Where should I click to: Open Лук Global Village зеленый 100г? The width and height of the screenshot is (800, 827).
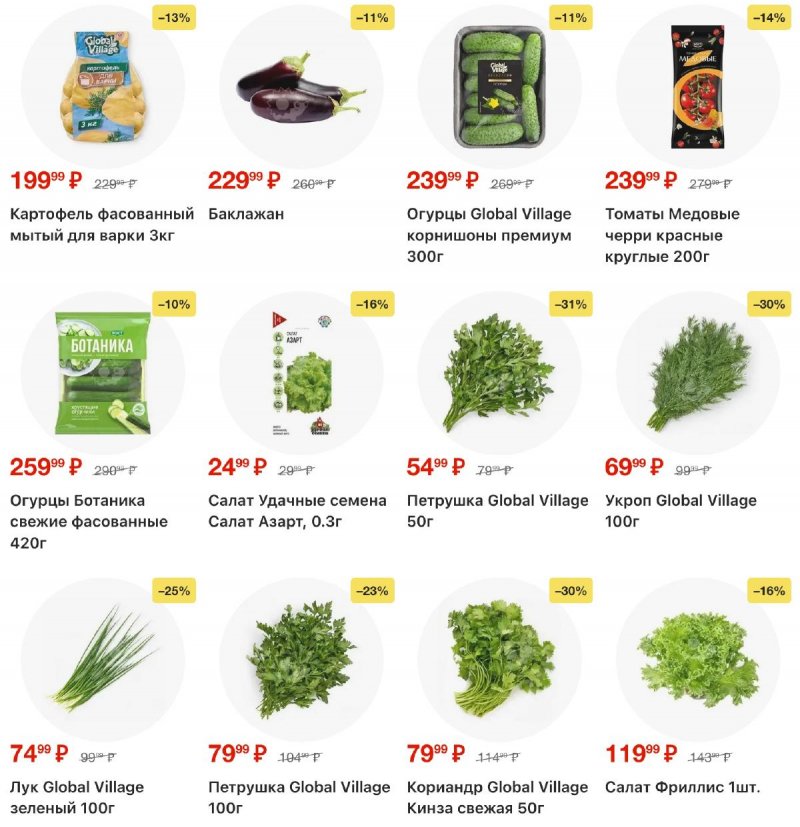[x=102, y=659]
